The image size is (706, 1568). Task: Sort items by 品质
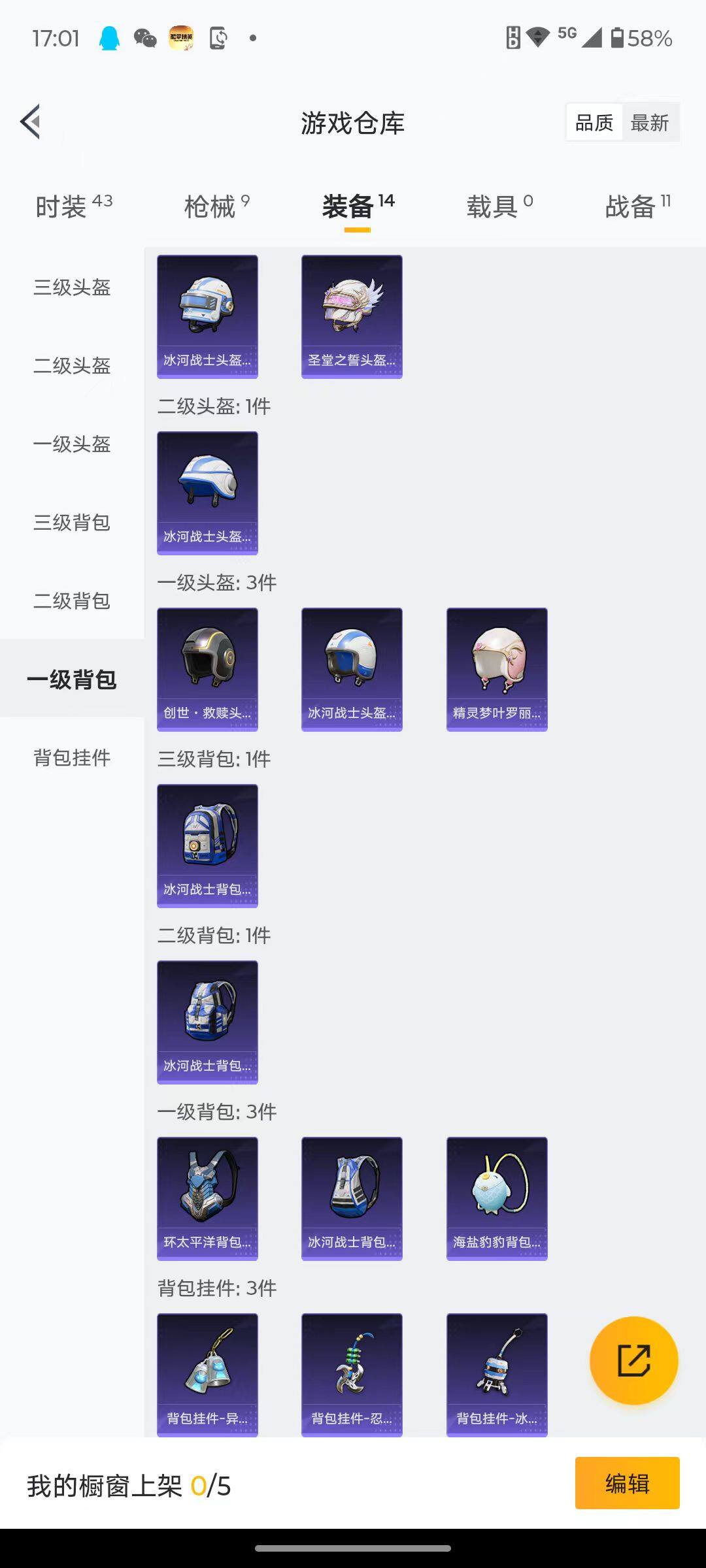[x=594, y=122]
